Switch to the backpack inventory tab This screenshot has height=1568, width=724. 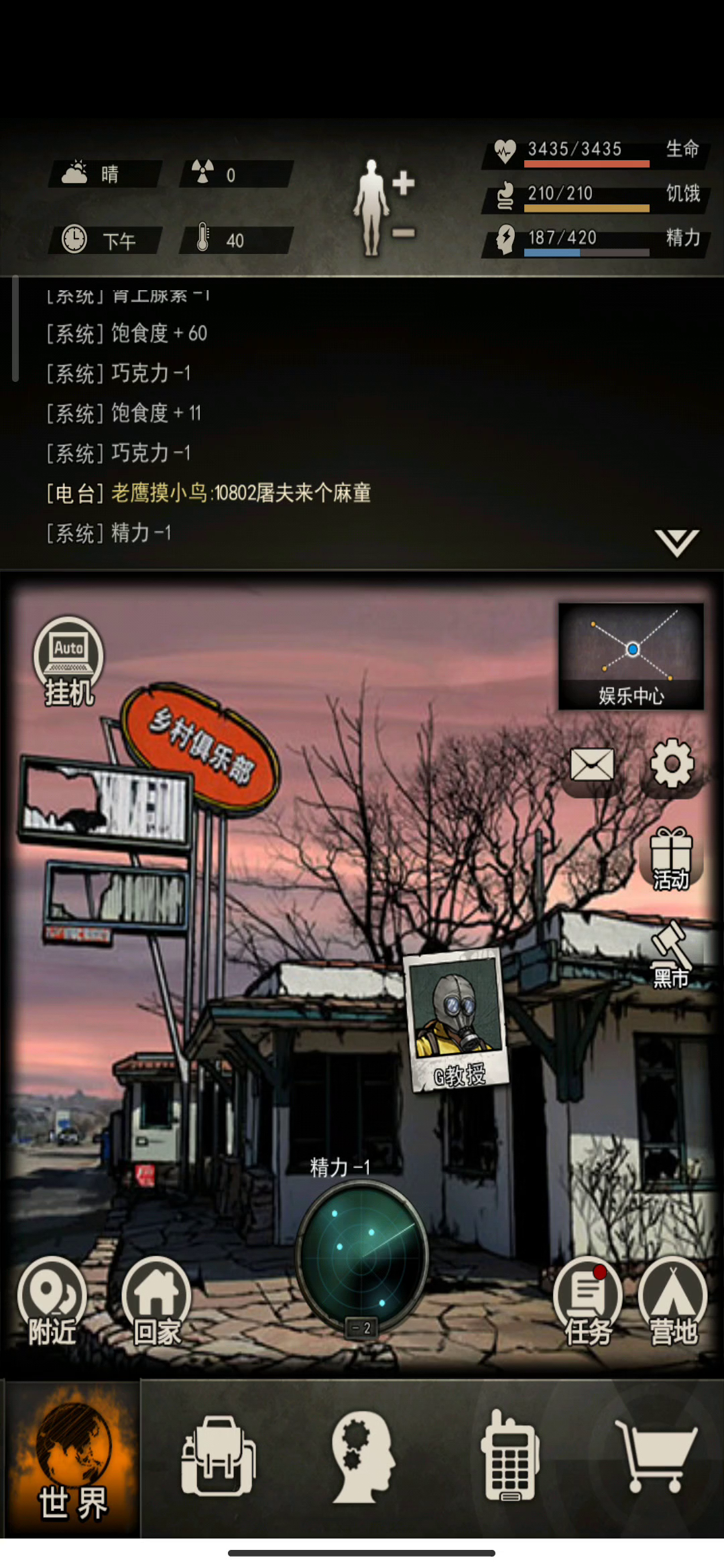pyautogui.click(x=219, y=1455)
